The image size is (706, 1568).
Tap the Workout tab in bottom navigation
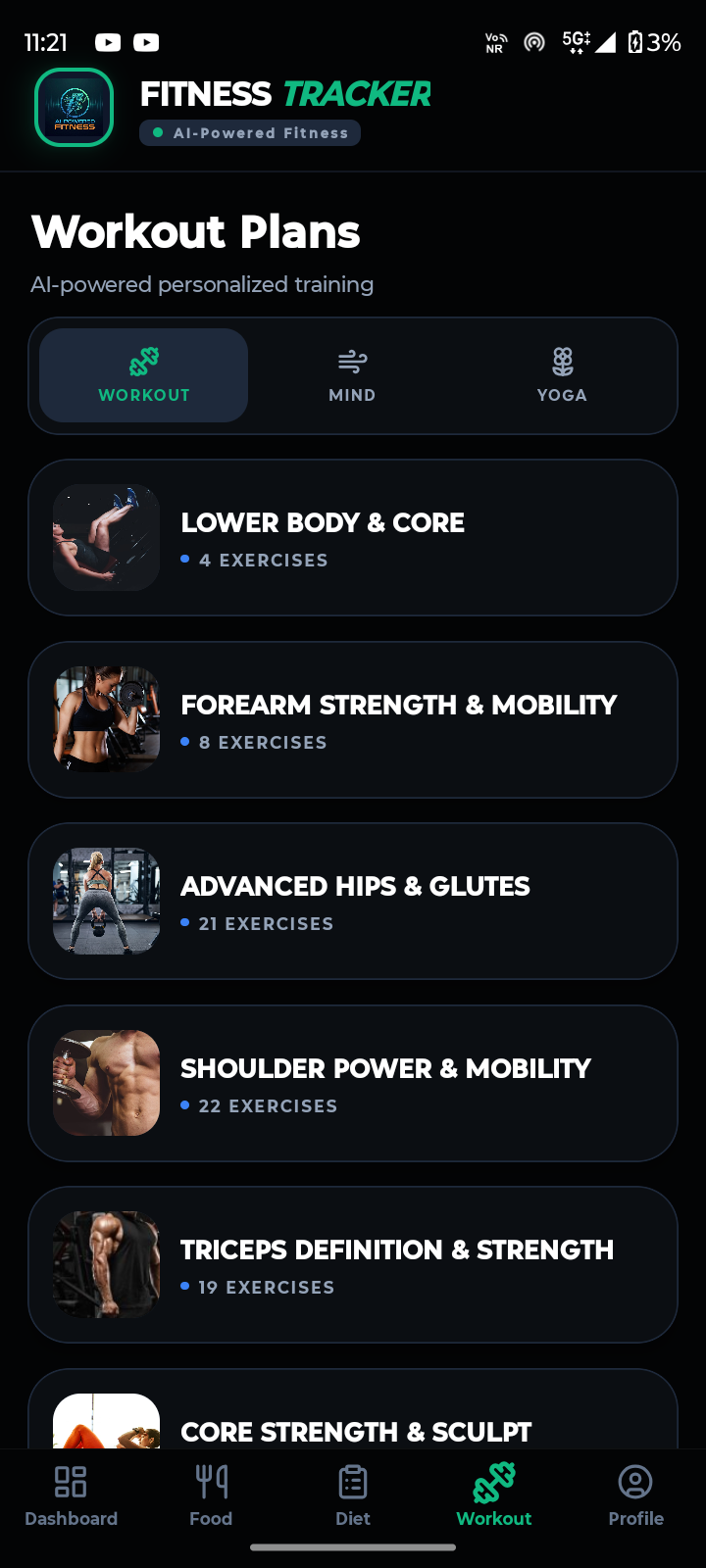494,1496
